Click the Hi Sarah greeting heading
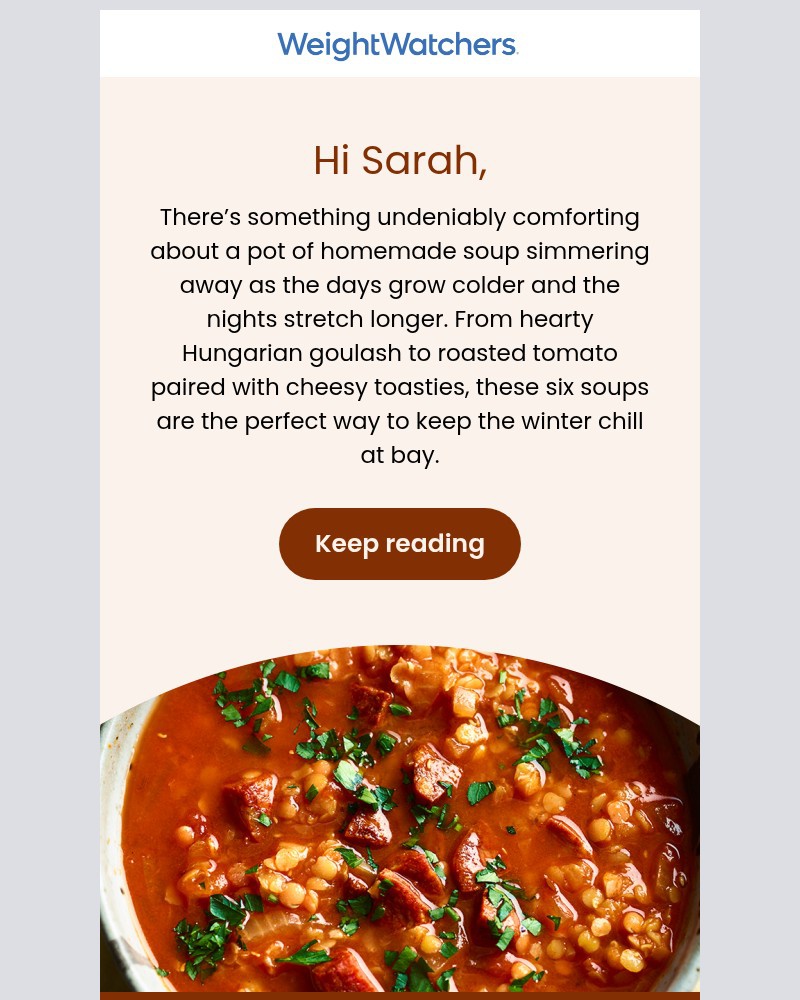 pyautogui.click(x=399, y=160)
